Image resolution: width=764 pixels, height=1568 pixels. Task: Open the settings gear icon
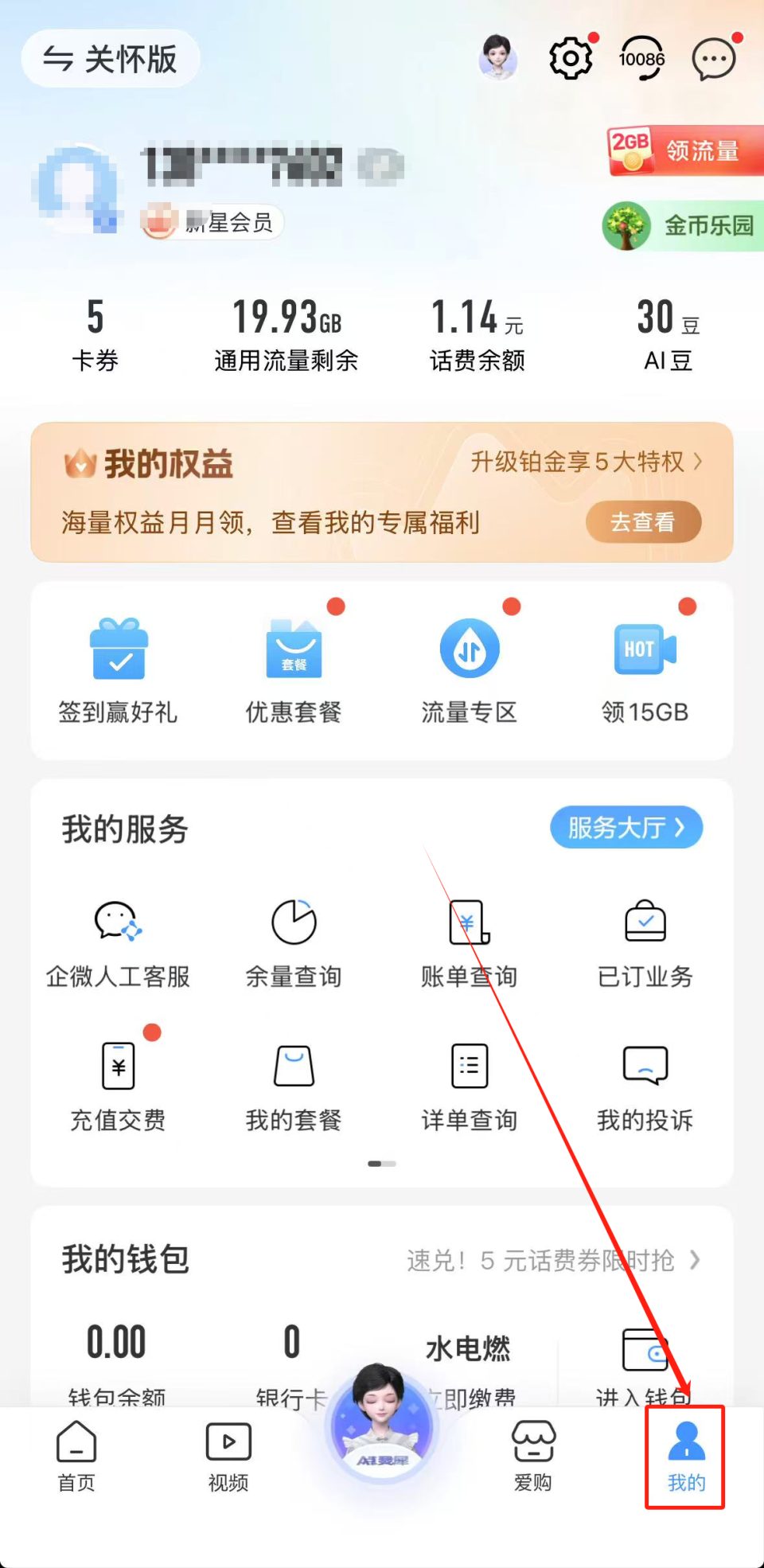point(570,59)
